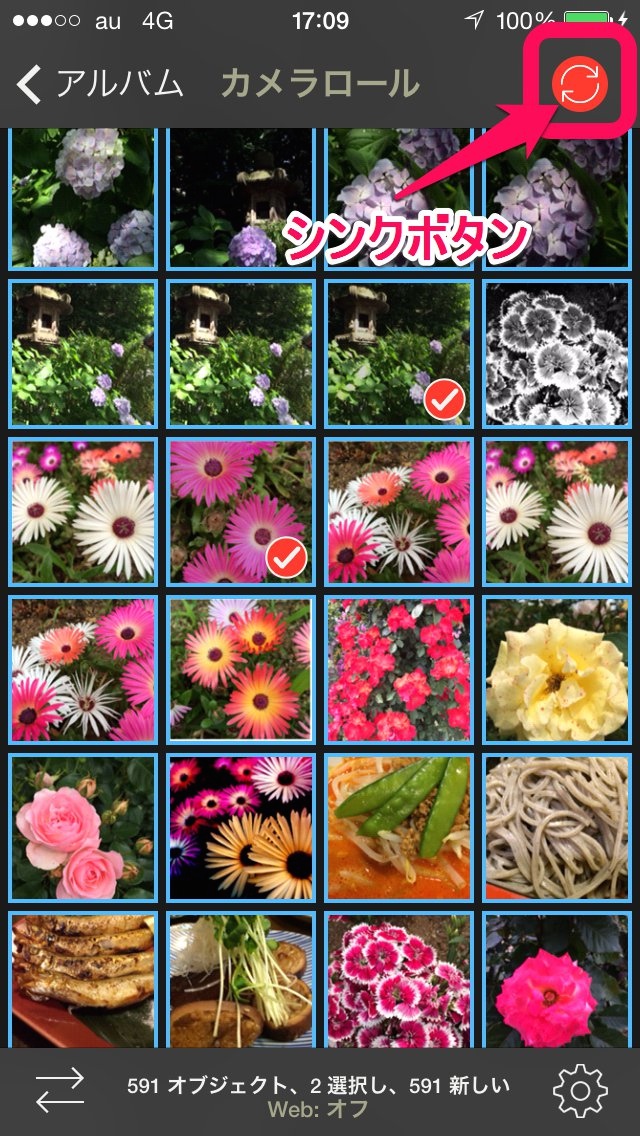Open the settings gear icon
Image resolution: width=640 pixels, height=1136 pixels.
[580, 1091]
